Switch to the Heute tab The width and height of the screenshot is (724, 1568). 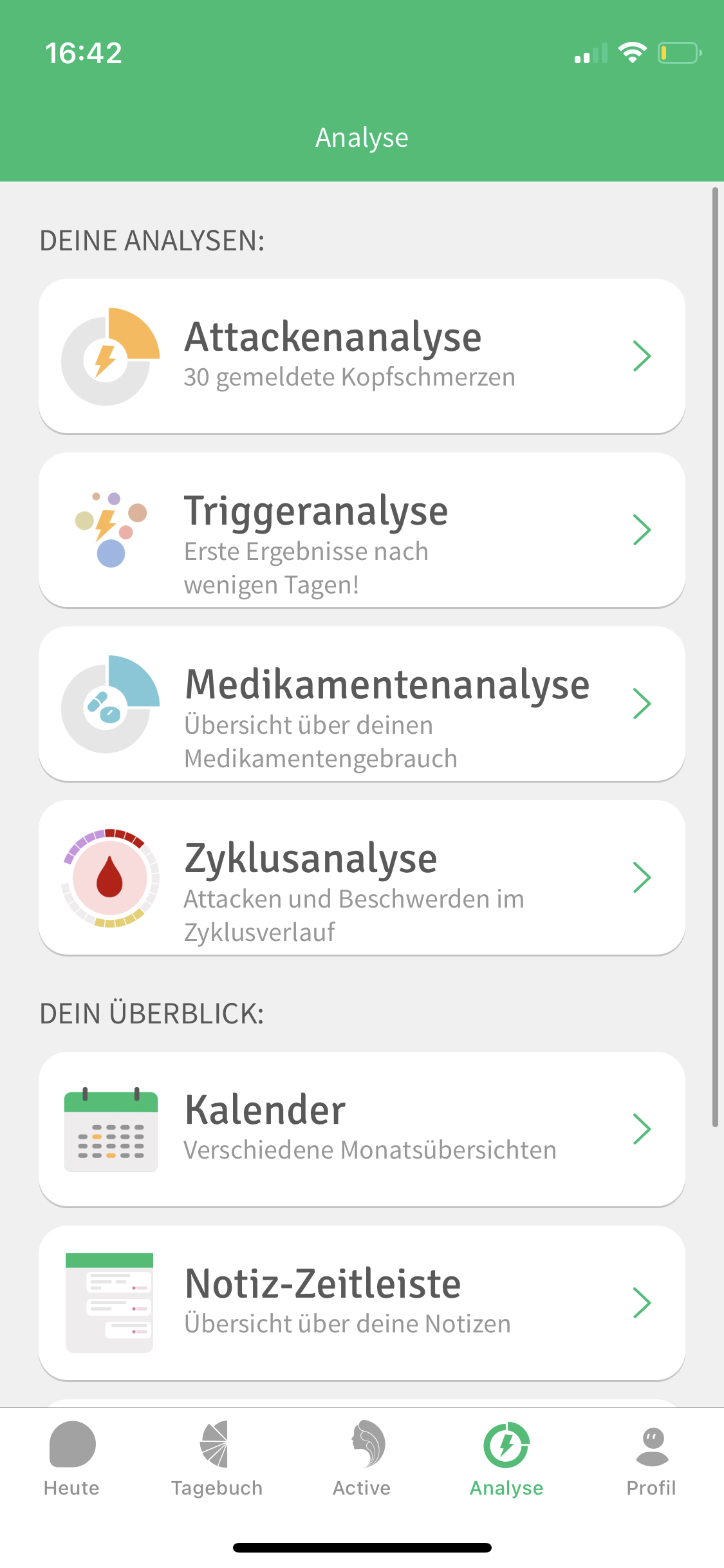click(72, 1459)
